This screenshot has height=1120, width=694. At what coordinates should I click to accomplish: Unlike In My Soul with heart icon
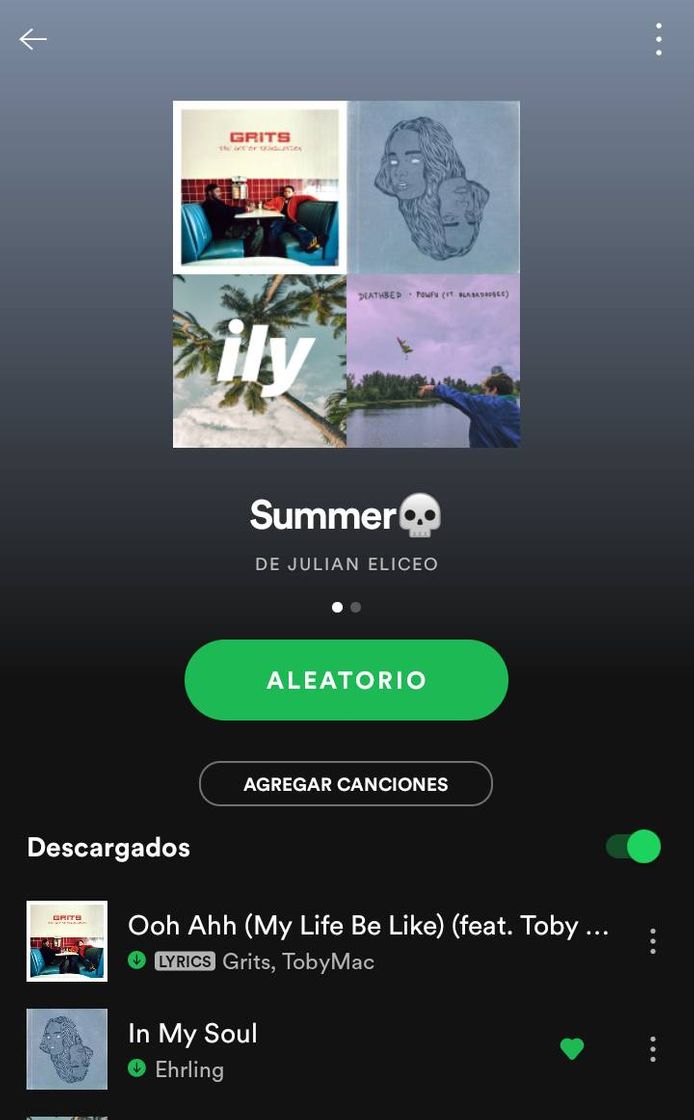click(572, 1049)
